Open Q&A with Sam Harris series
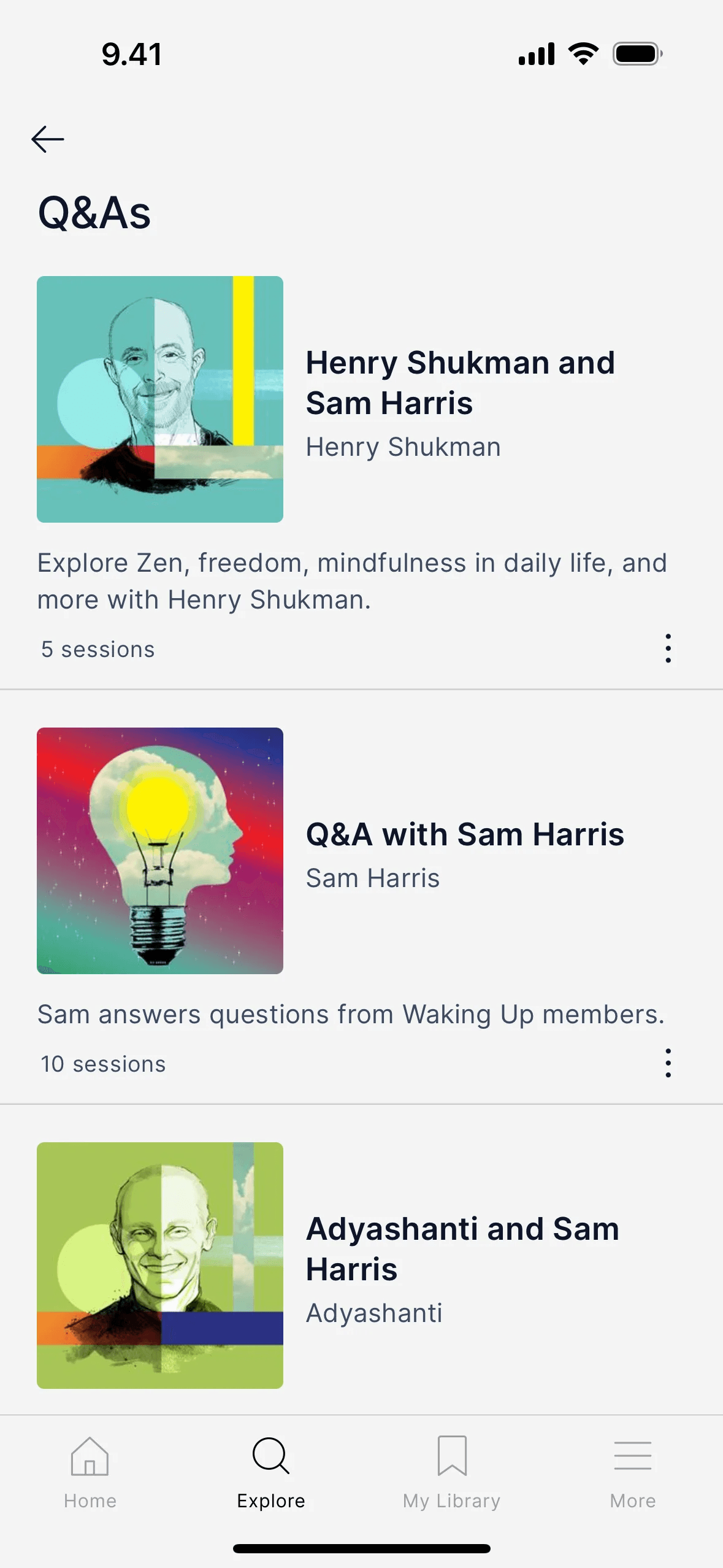The width and height of the screenshot is (723, 1568). click(464, 835)
